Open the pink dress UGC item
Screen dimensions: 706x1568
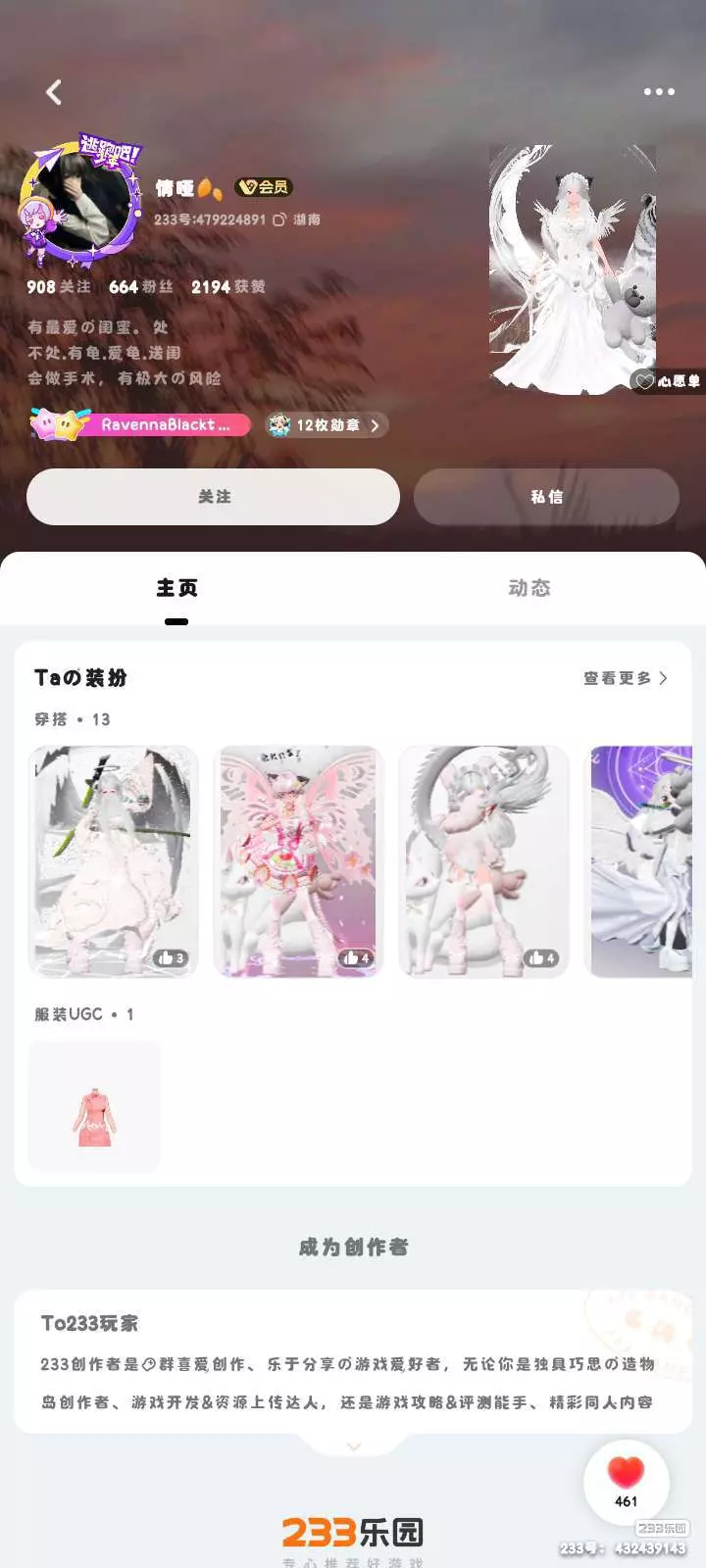(x=94, y=1105)
